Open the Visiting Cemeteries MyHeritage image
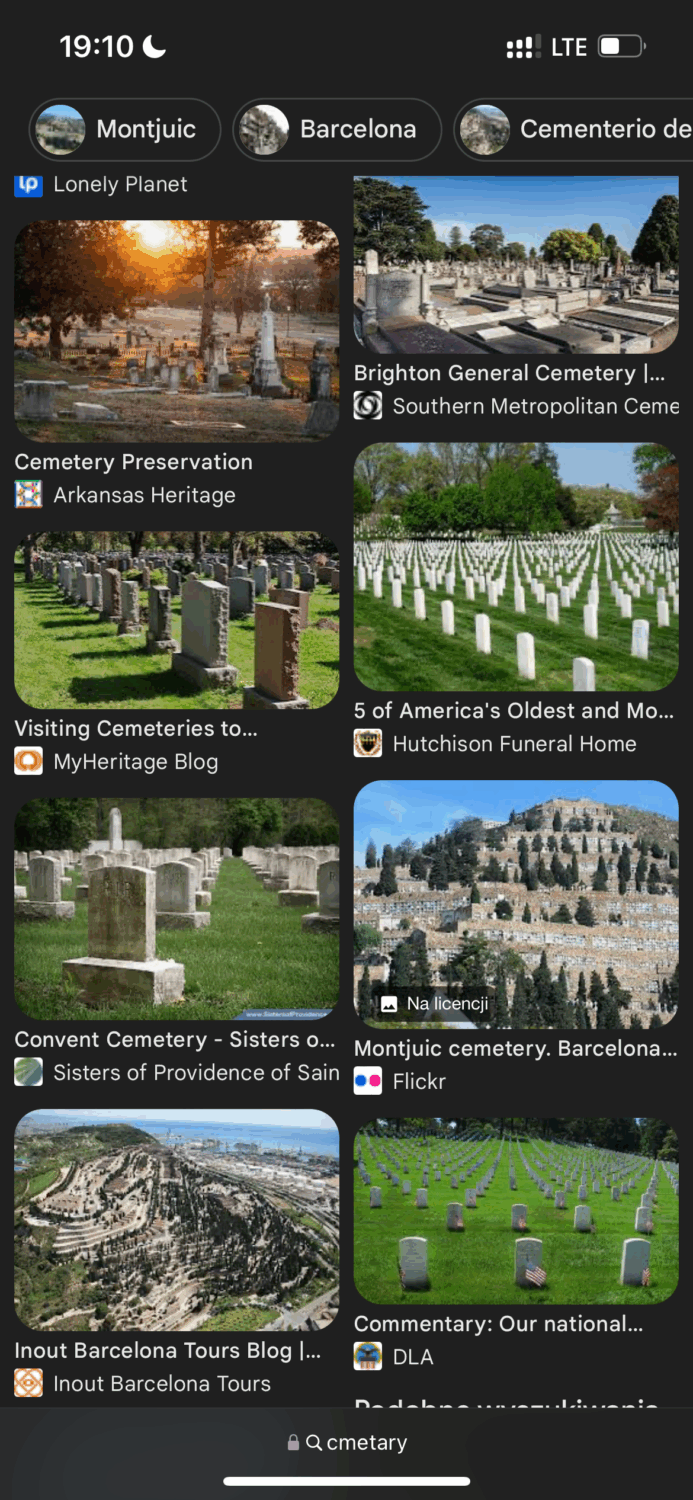 [176, 620]
